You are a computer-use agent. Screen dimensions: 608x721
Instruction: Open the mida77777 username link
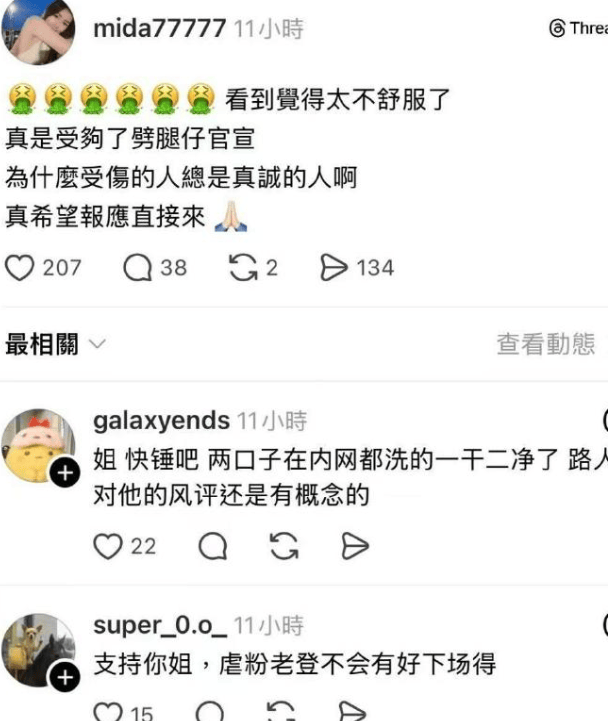160,29
